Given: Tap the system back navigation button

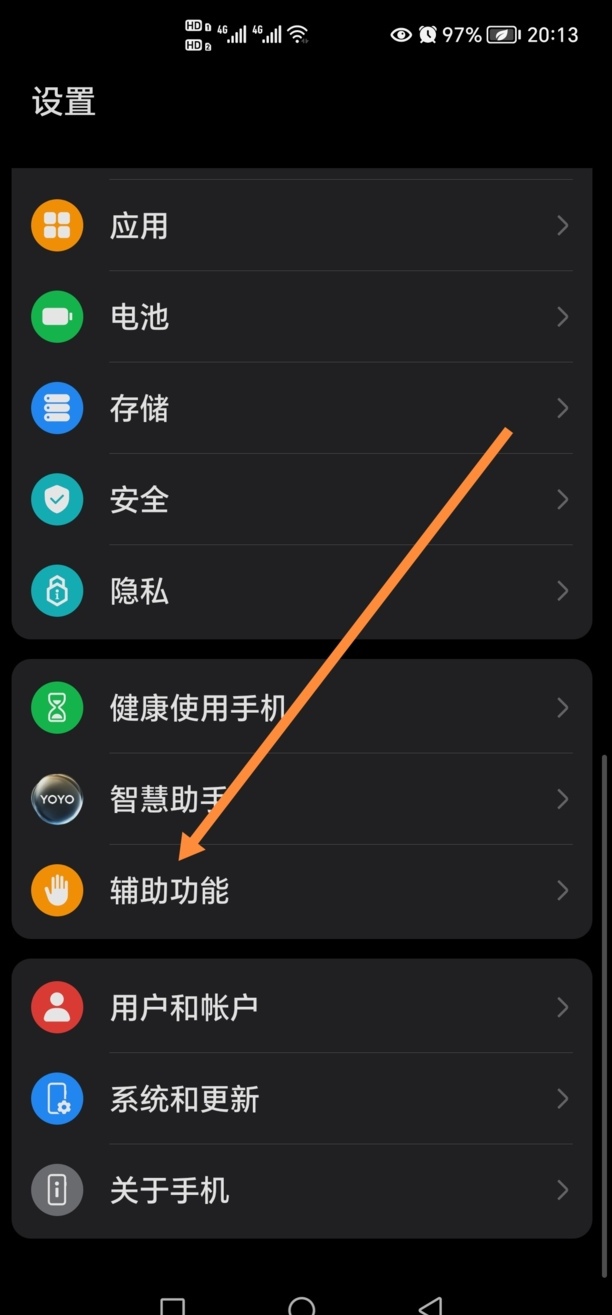Looking at the screenshot, I should [x=431, y=1305].
